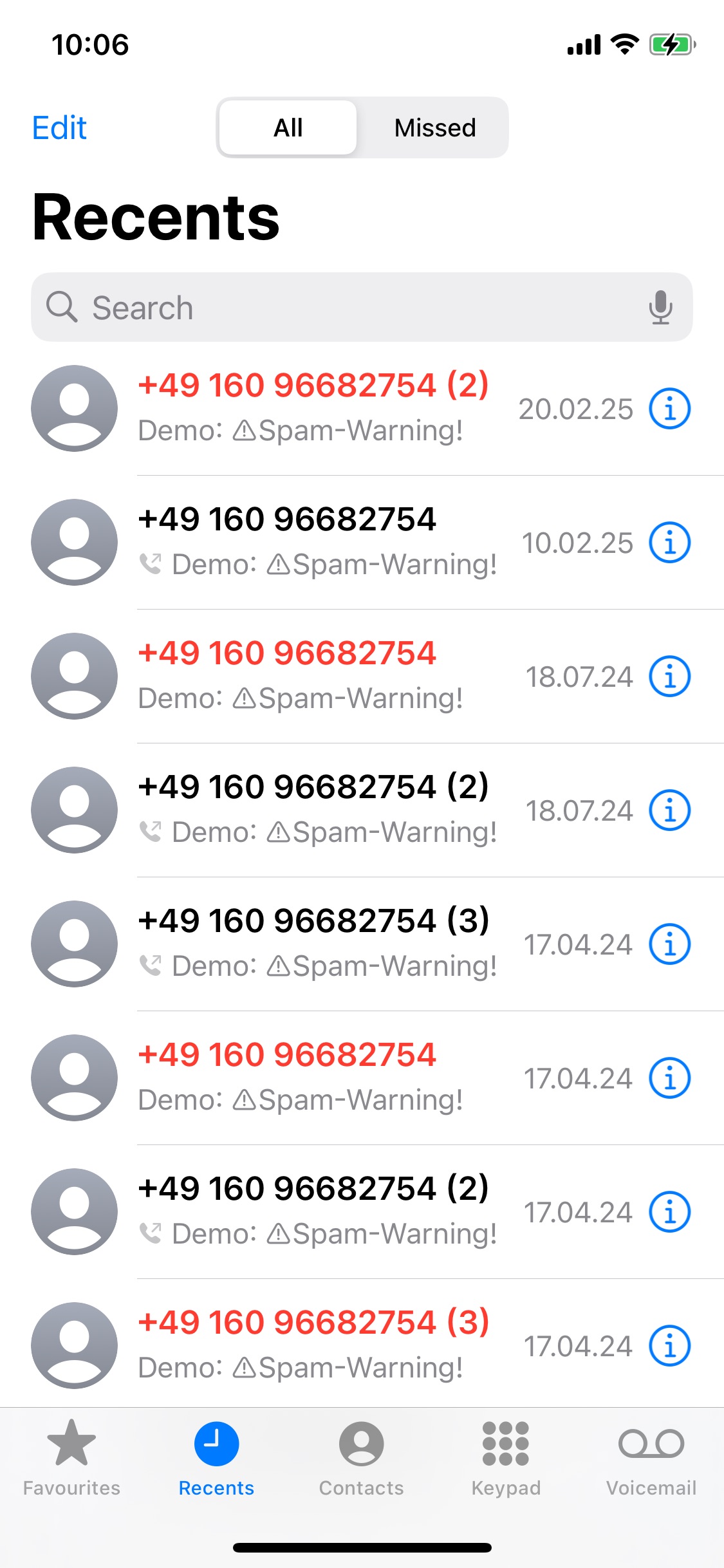Start voice dictation in search

pos(660,307)
